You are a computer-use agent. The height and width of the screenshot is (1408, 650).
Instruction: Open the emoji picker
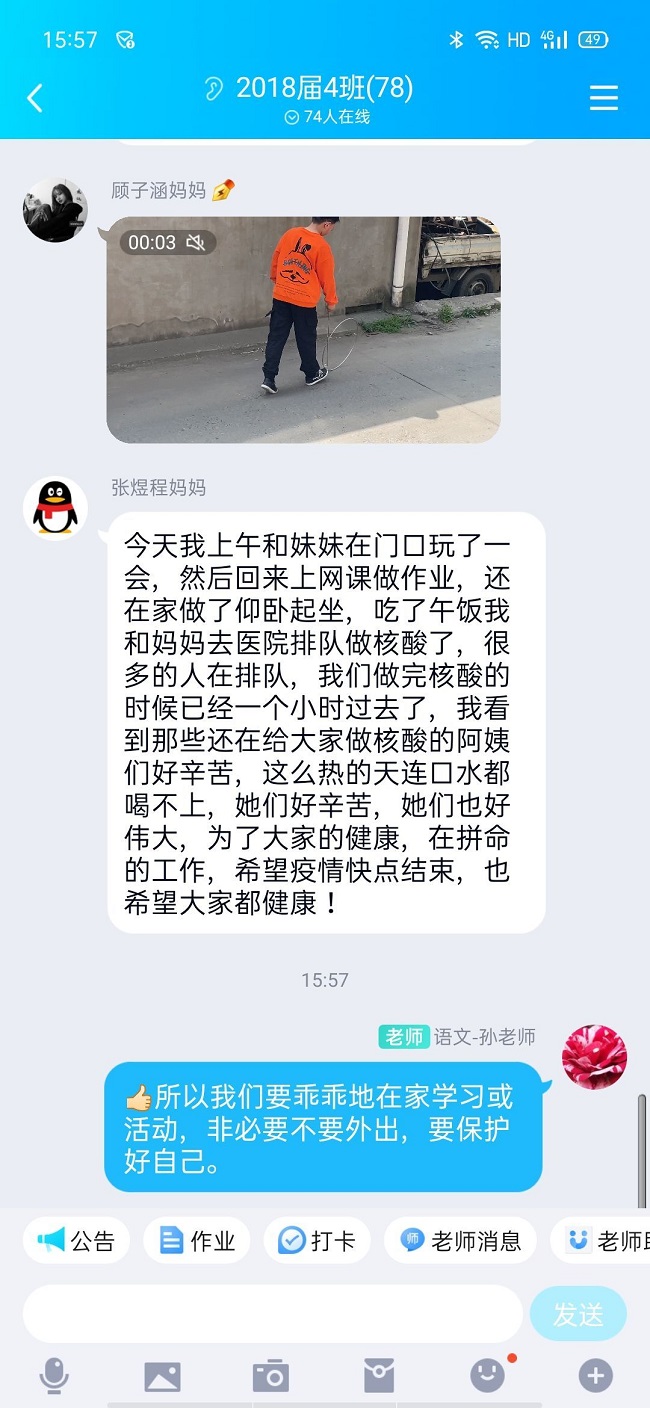pyautogui.click(x=487, y=1376)
